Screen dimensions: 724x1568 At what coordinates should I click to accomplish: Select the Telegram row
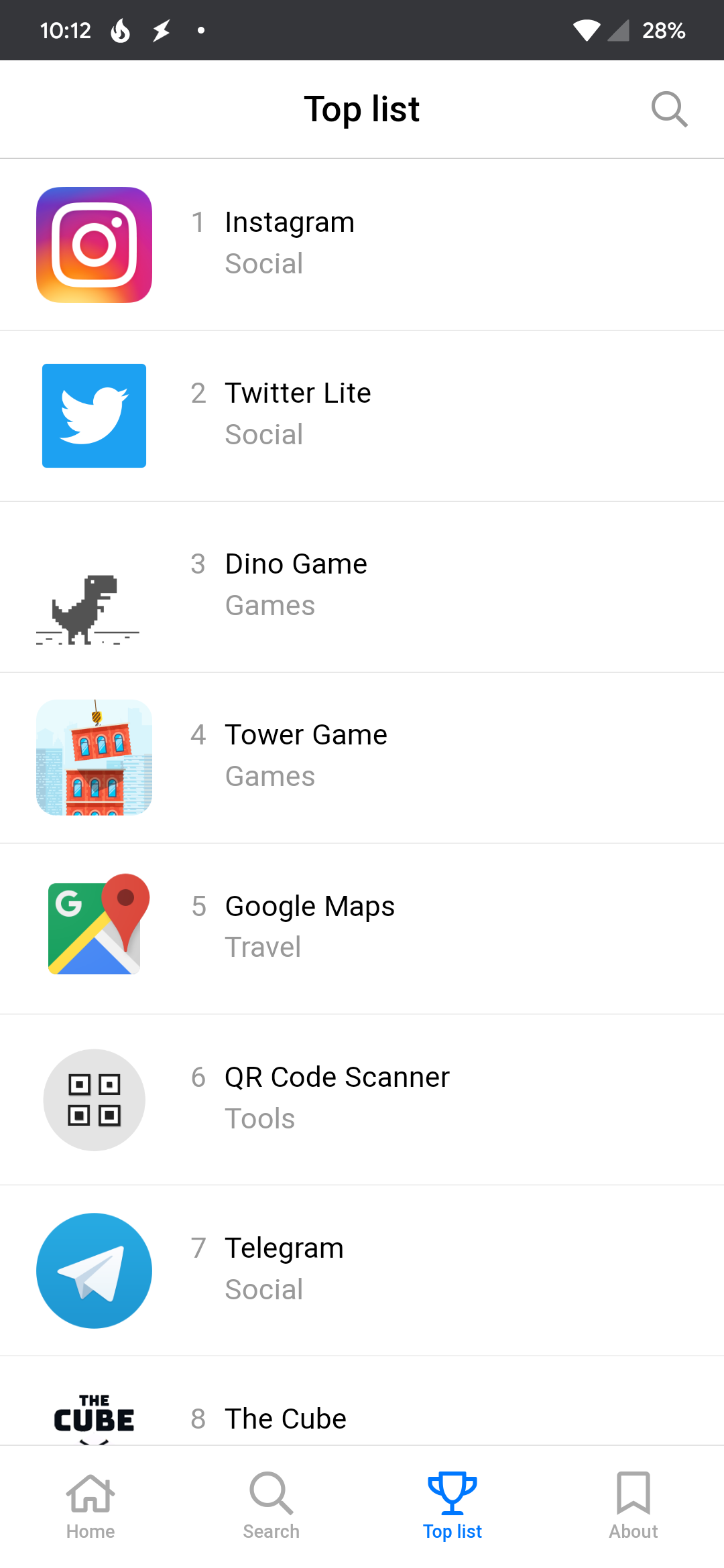(362, 1270)
